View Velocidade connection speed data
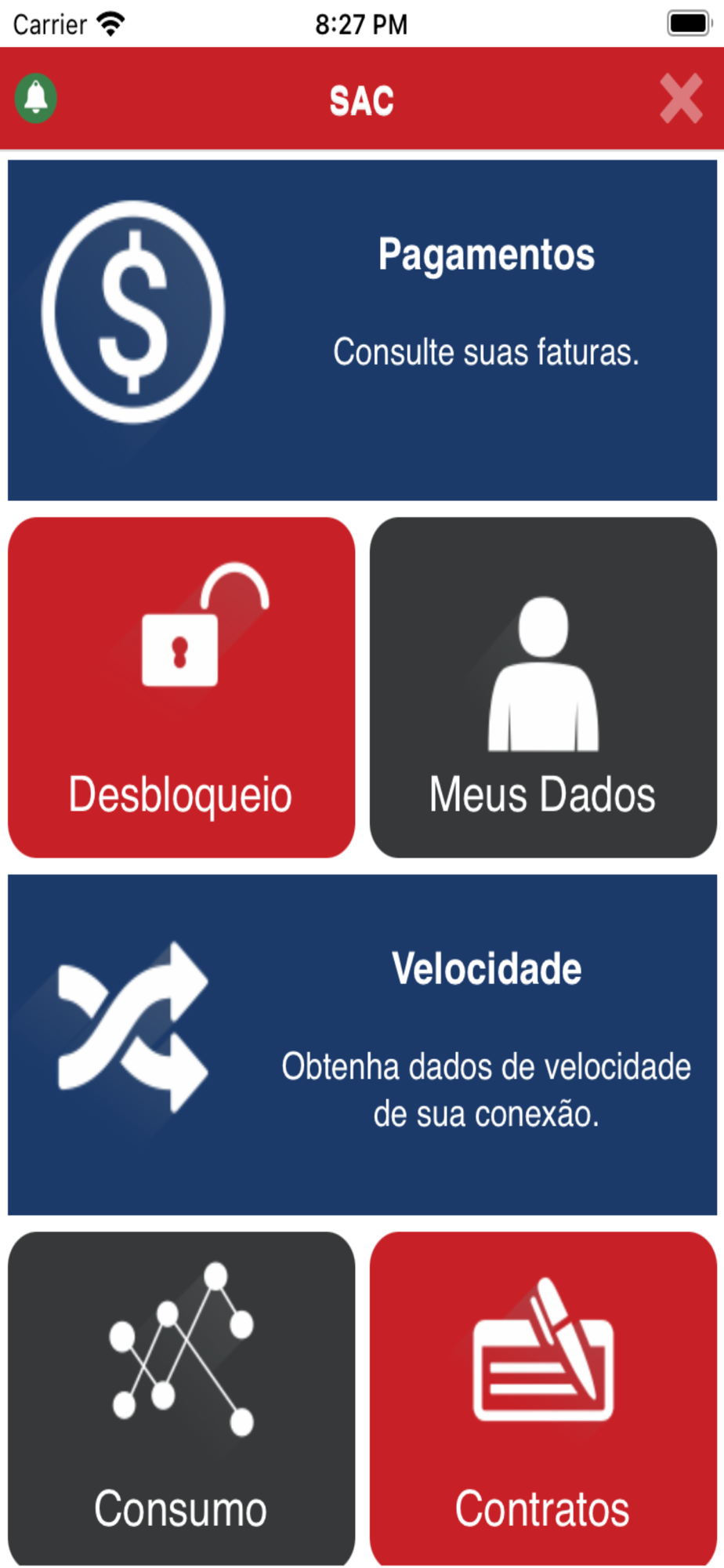 (x=362, y=1044)
